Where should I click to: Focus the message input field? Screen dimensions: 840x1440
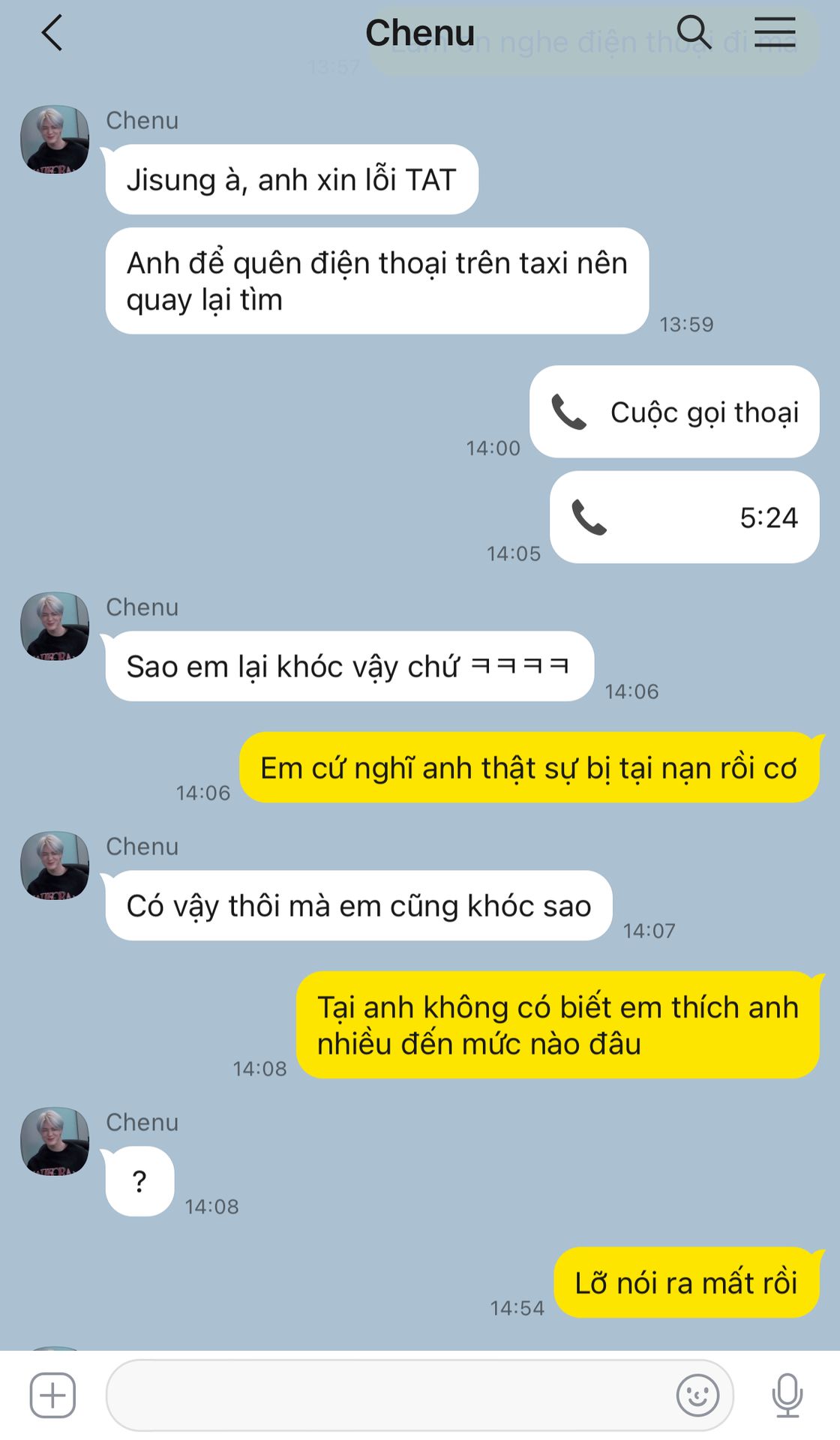pyautogui.click(x=390, y=1396)
